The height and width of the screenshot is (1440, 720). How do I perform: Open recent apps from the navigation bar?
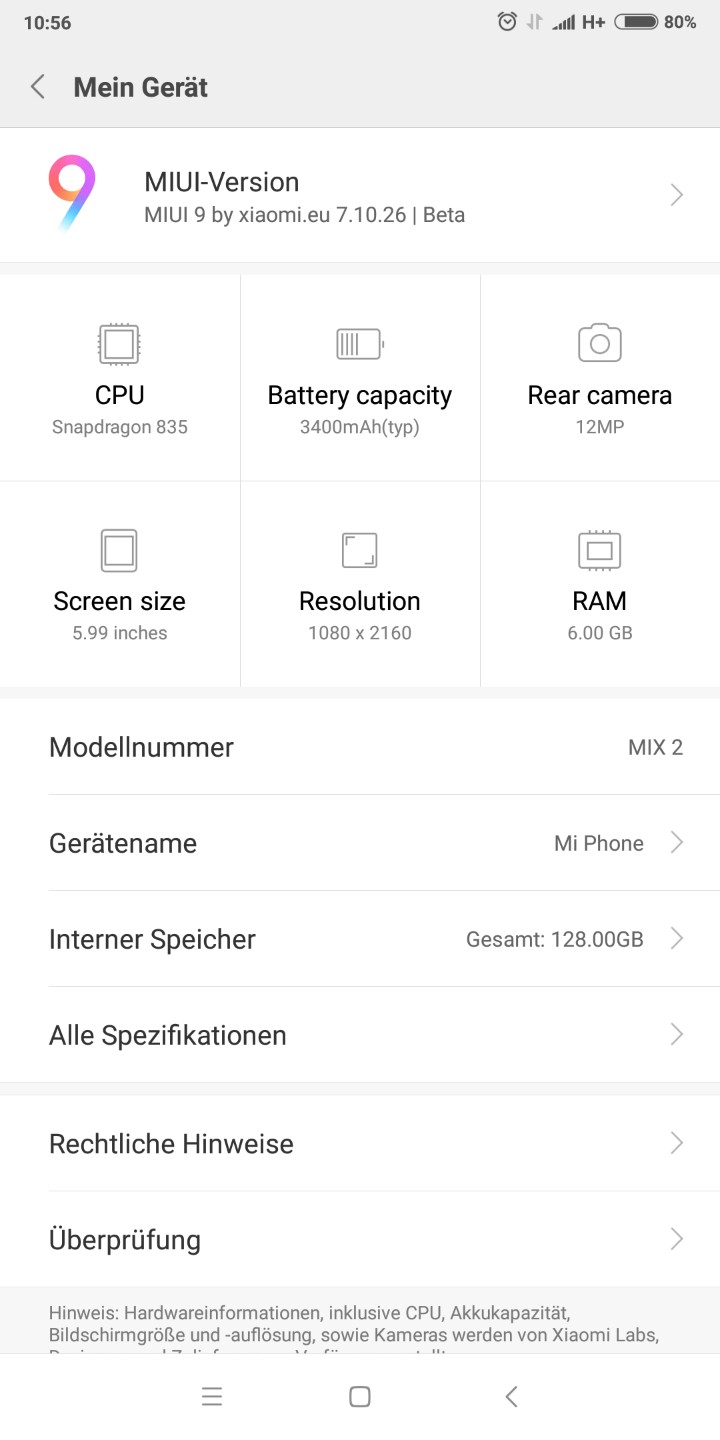point(212,1397)
